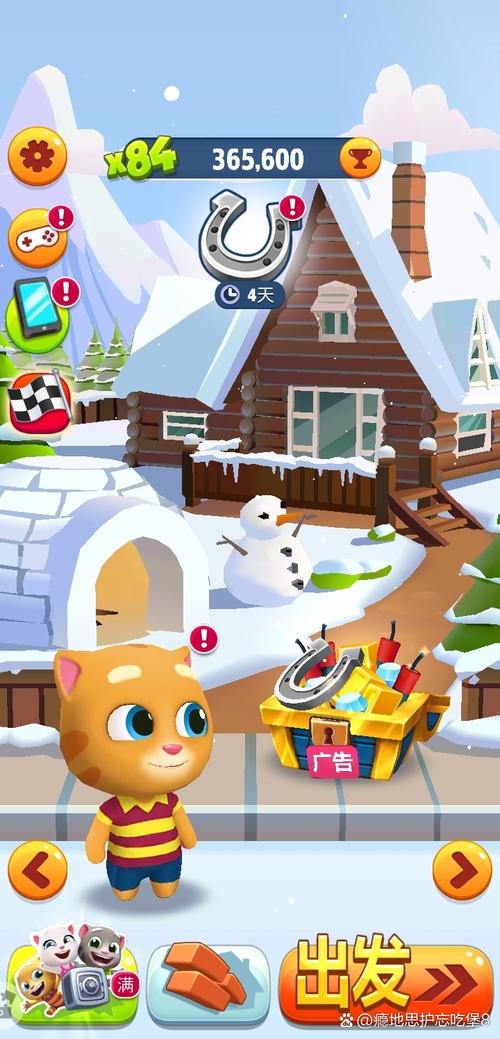
Task: Open the trophy leaderboard
Action: [x=360, y=158]
